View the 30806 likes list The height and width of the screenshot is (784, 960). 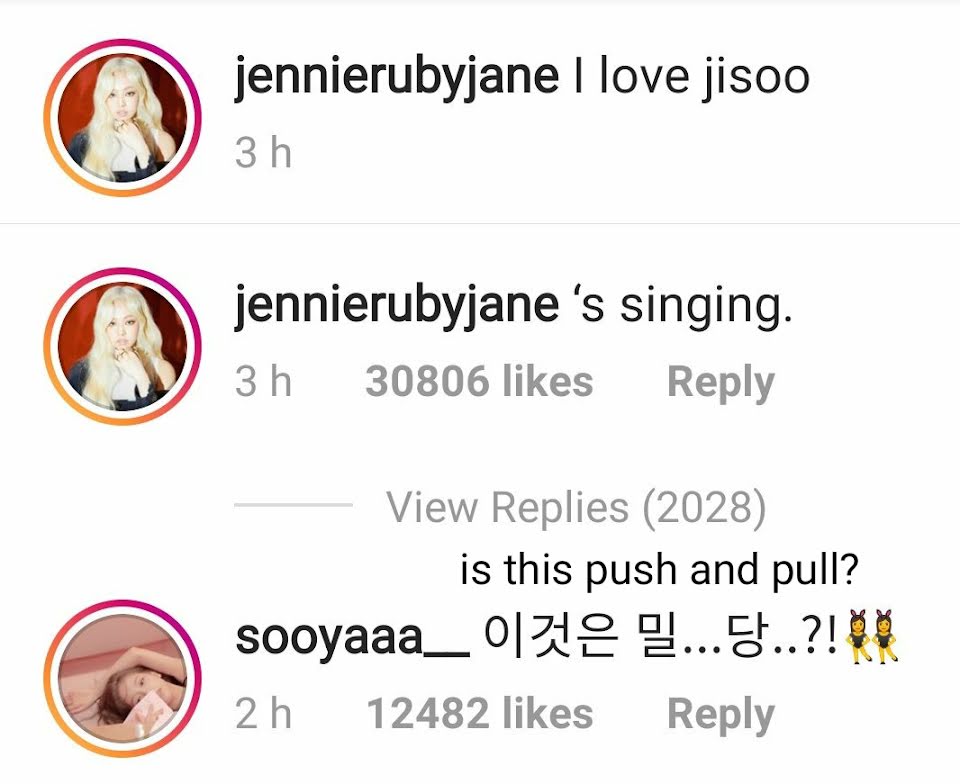[479, 382]
